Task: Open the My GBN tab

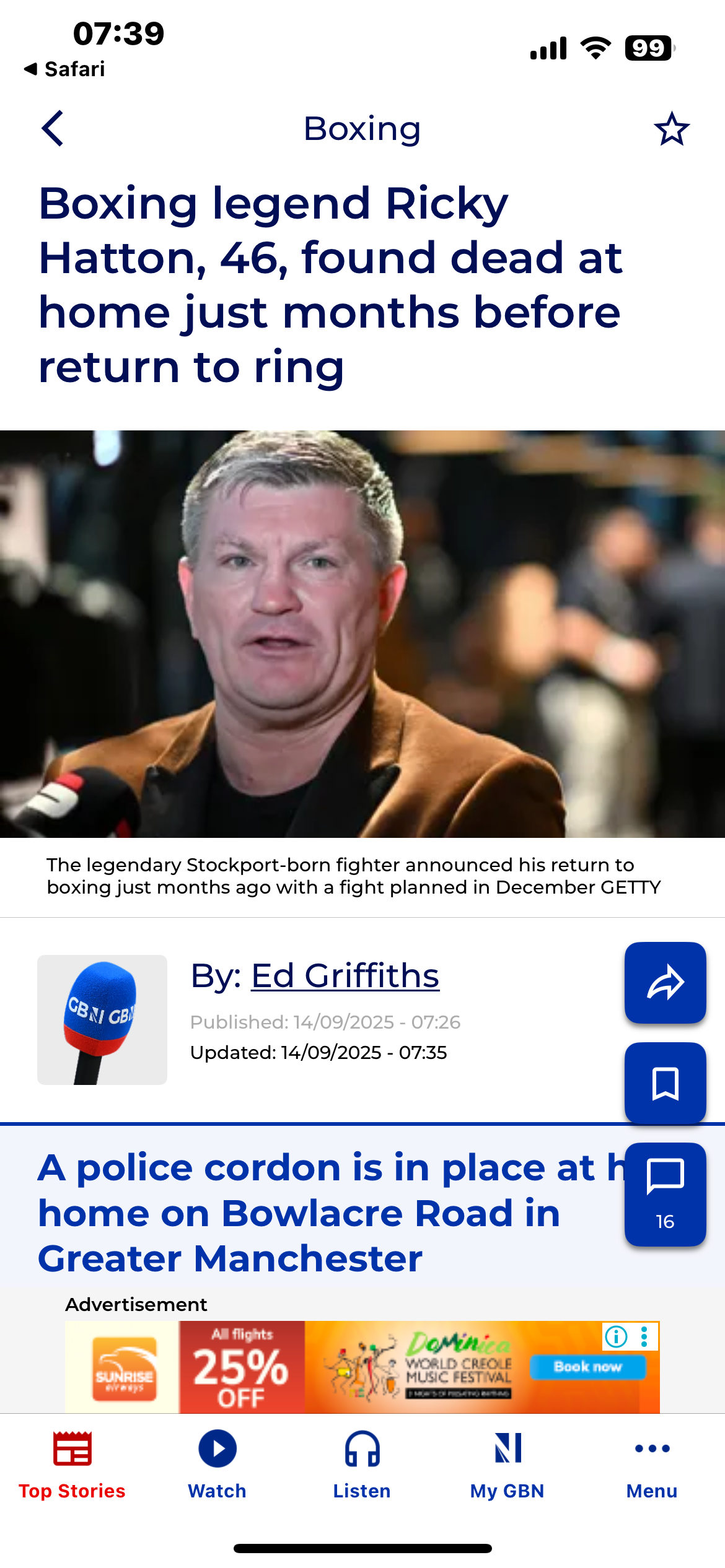Action: 507,1465
